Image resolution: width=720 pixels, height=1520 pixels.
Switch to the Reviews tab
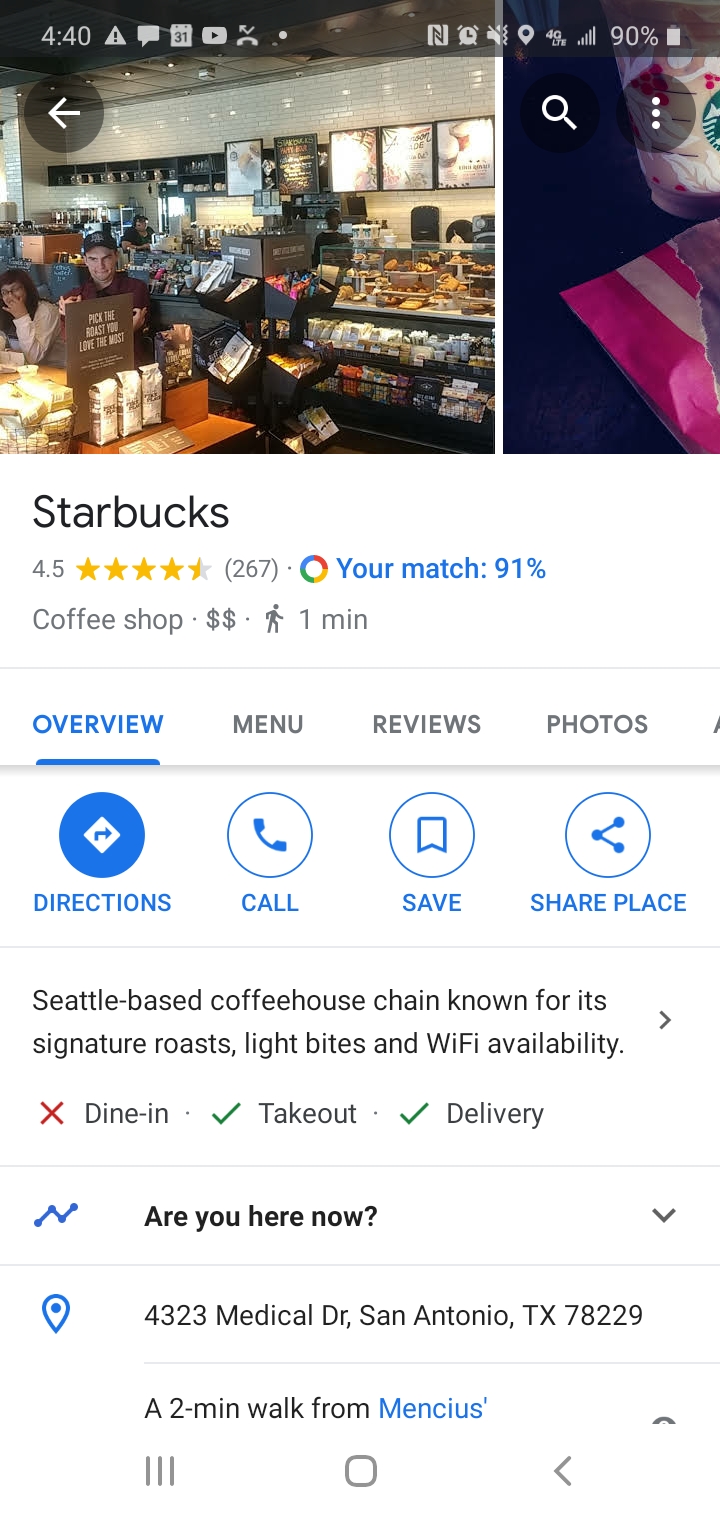(x=426, y=724)
